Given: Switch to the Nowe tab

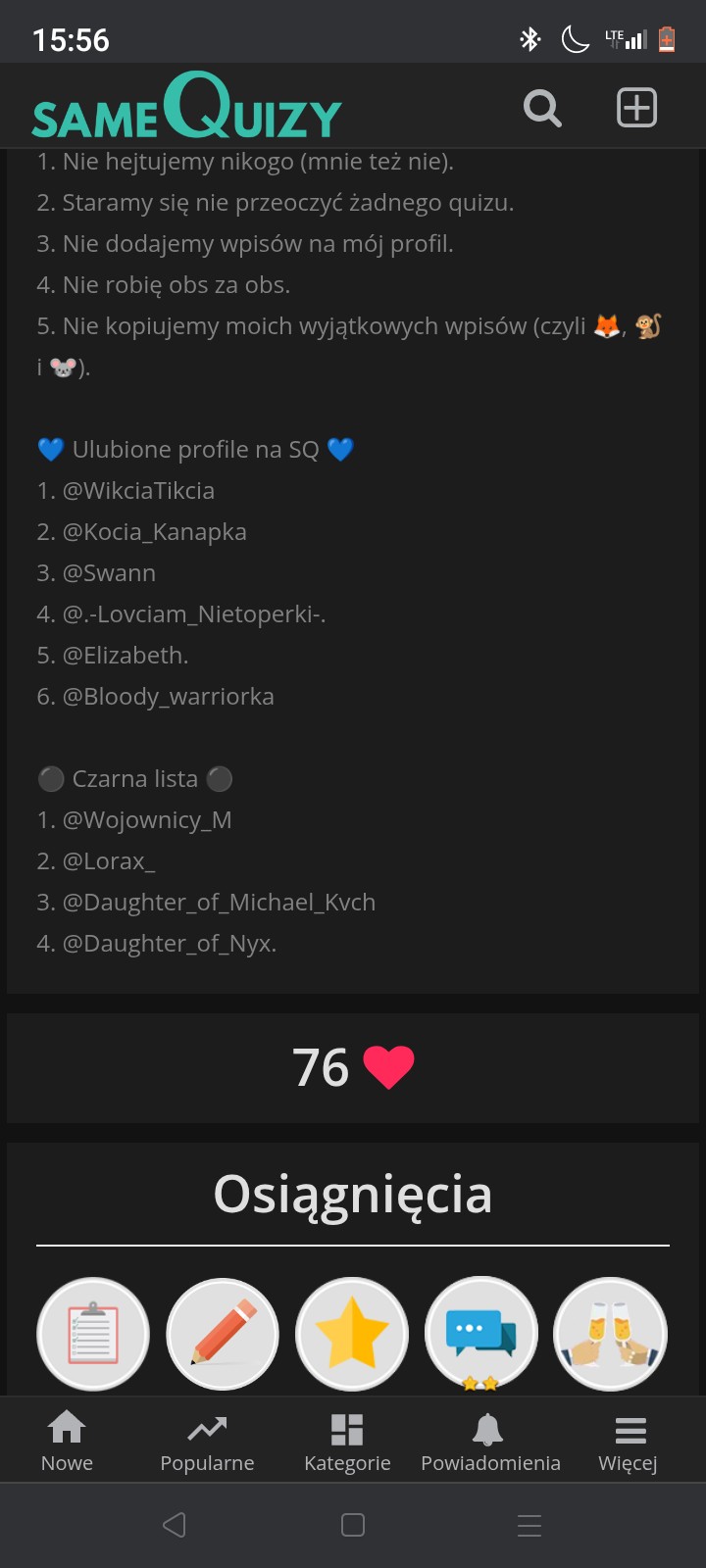Looking at the screenshot, I should coord(67,1442).
